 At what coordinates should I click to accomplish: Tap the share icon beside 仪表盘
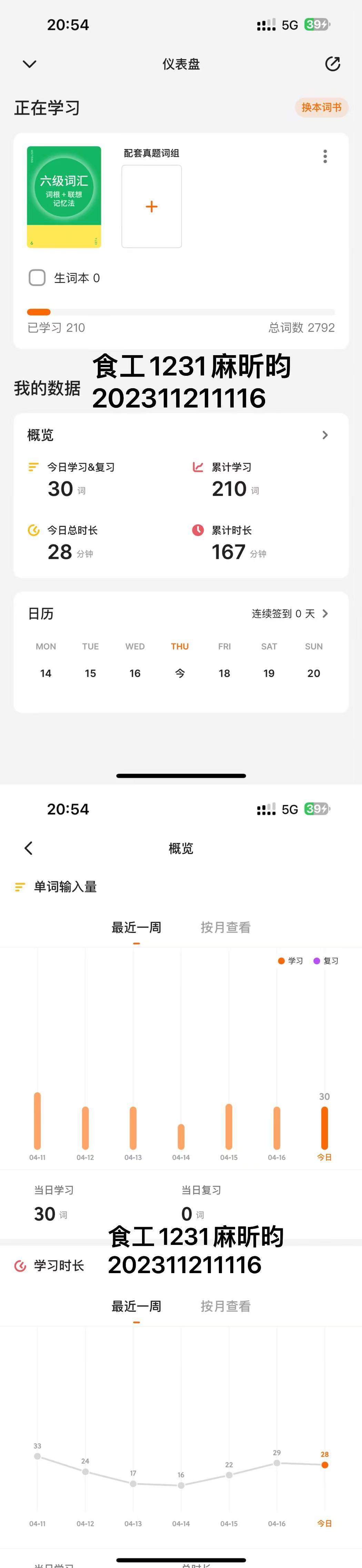click(x=332, y=64)
